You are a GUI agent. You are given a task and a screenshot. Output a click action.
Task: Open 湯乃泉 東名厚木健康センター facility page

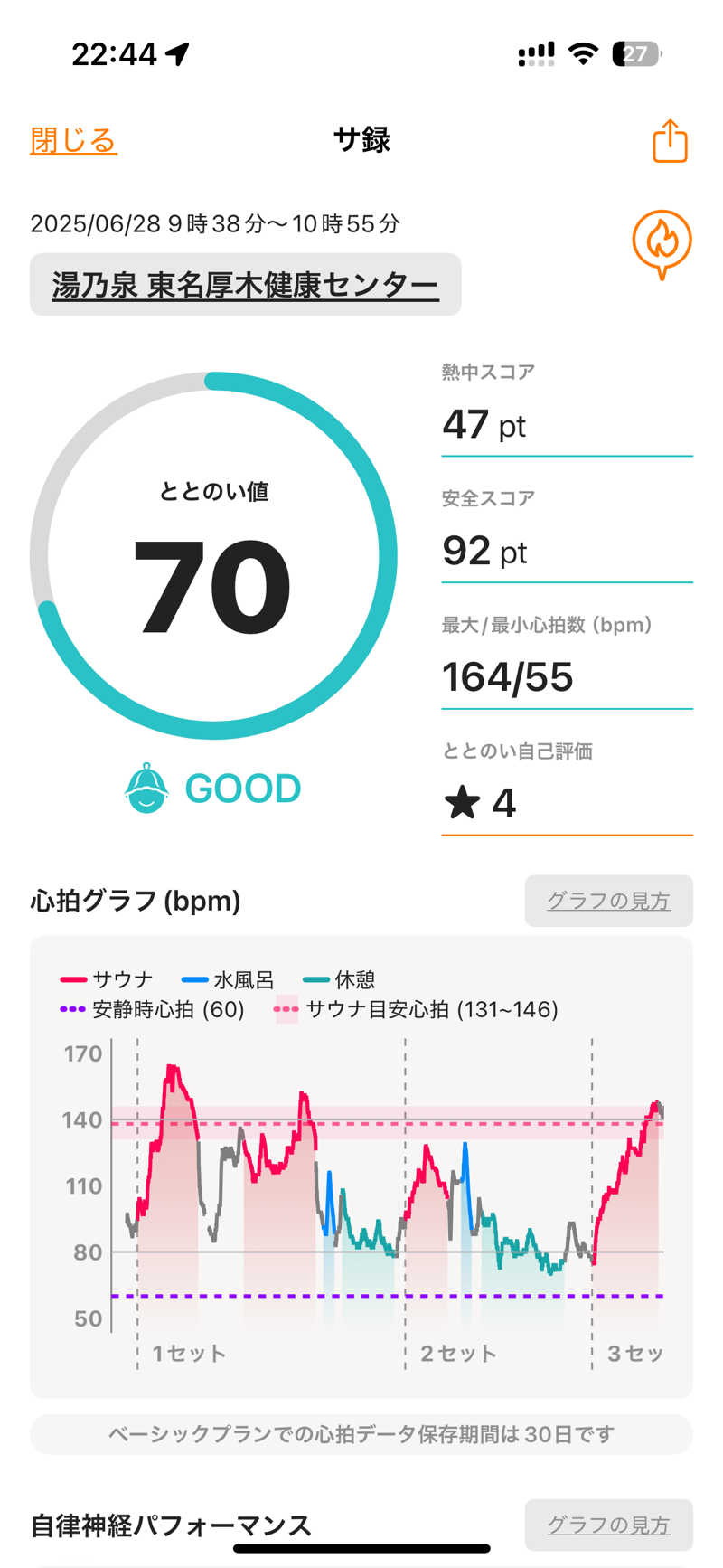245,285
